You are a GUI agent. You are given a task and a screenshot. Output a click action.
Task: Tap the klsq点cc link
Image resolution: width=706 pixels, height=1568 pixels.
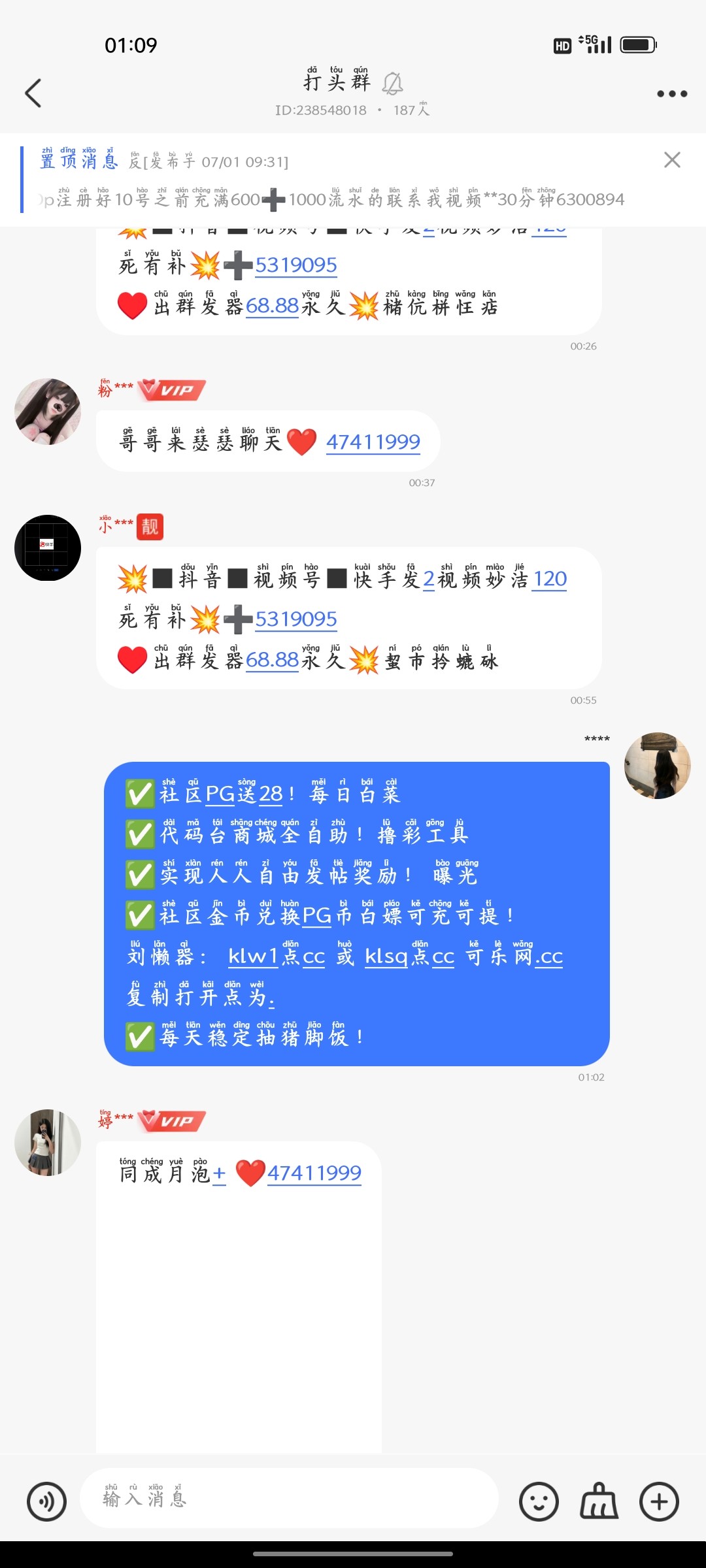point(409,956)
